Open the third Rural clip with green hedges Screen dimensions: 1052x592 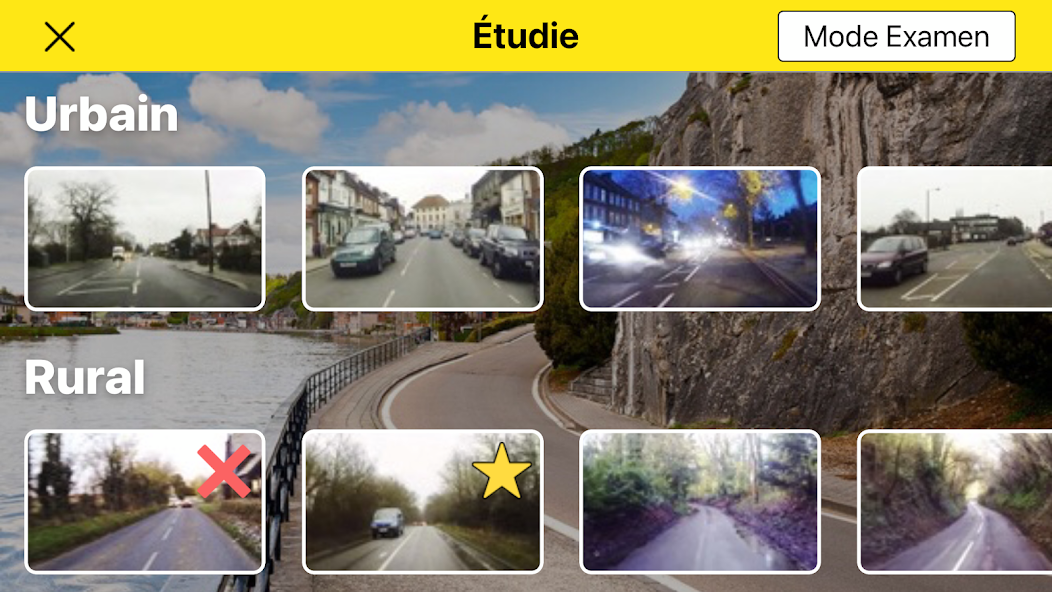700,502
